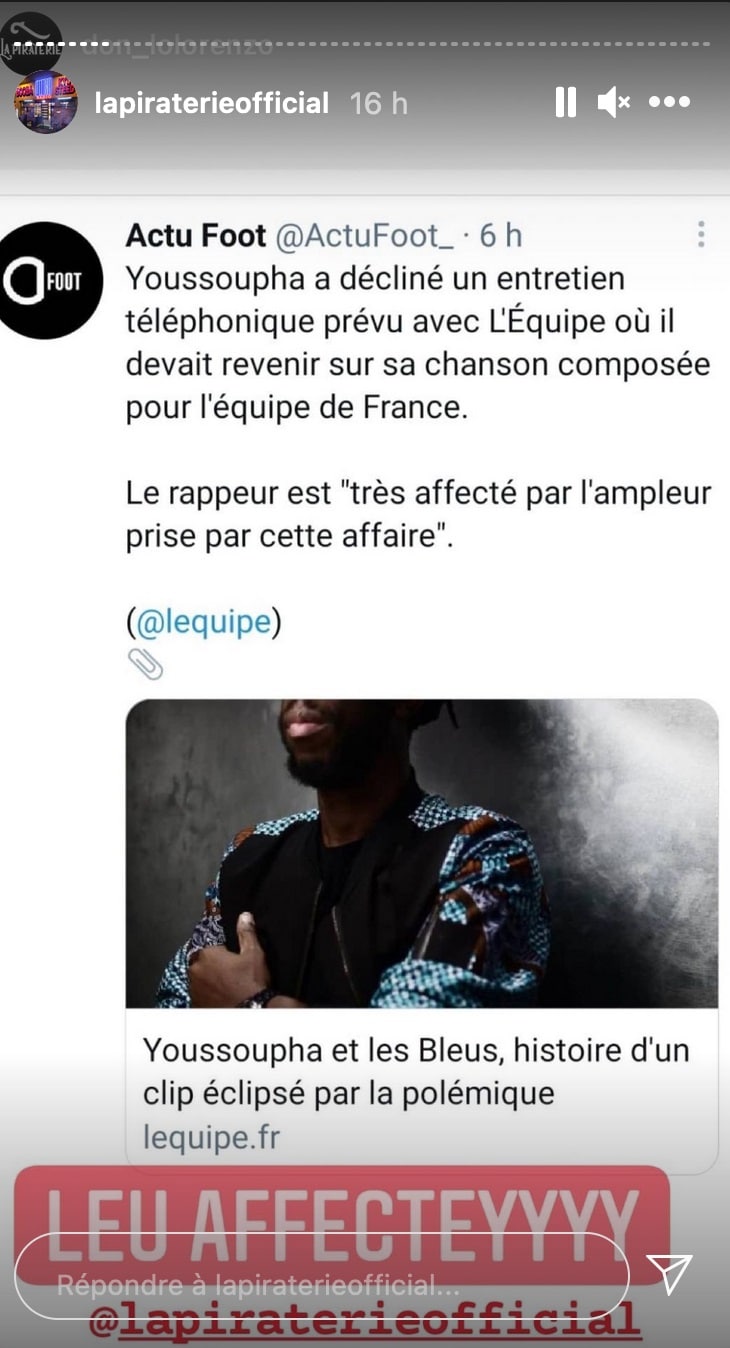Screen dimensions: 730x1348
Task: Reply to lapiraterieofficial in message field
Action: pos(320,1285)
